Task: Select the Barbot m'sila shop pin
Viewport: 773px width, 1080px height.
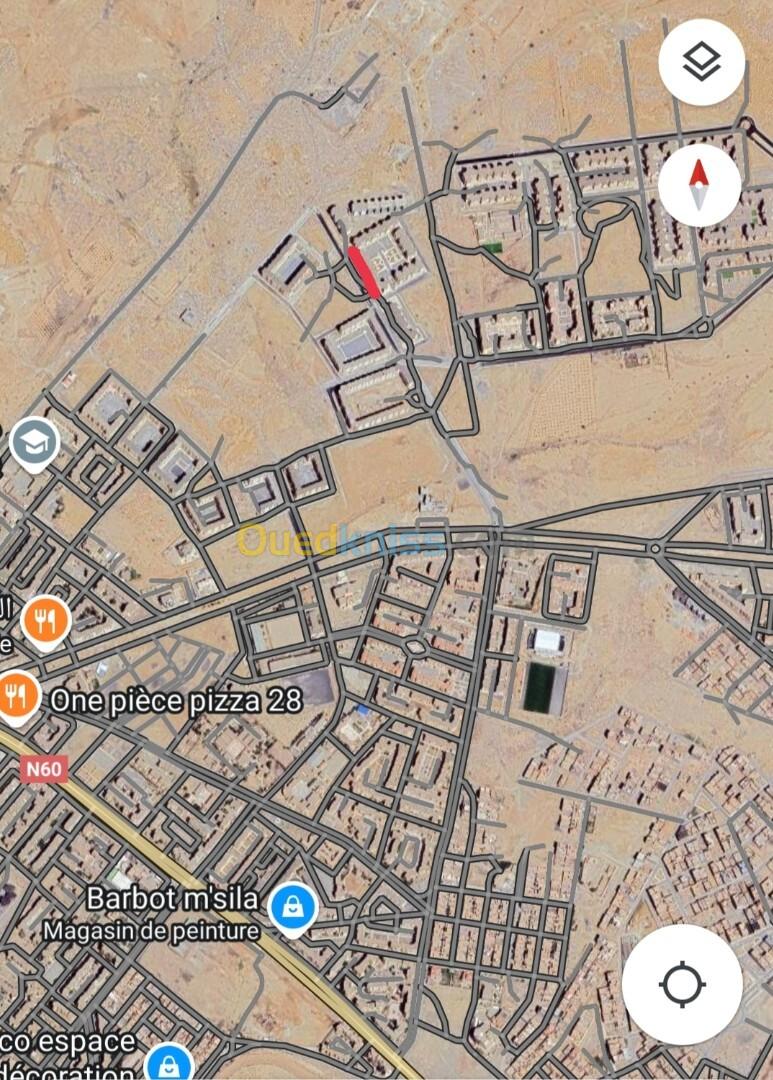Action: [293, 908]
